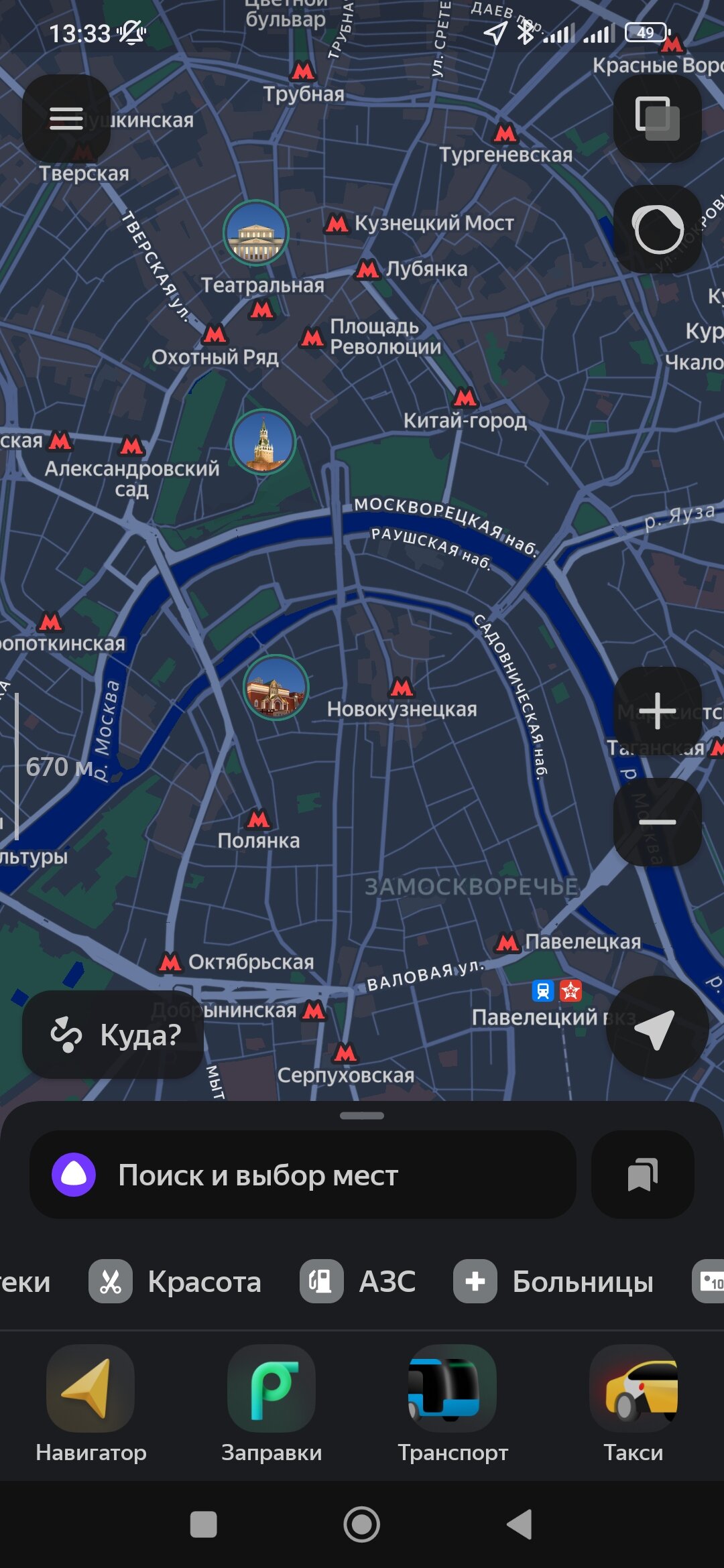Screen dimensions: 724x1568
Task: Select the АЗС category chip
Action: (x=359, y=1281)
